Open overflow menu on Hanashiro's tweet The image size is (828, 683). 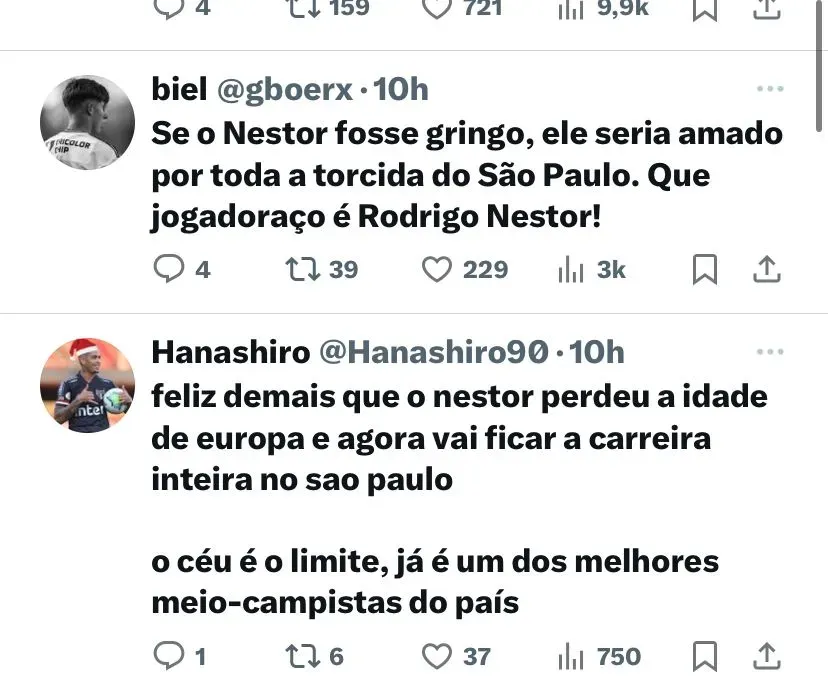tap(769, 352)
